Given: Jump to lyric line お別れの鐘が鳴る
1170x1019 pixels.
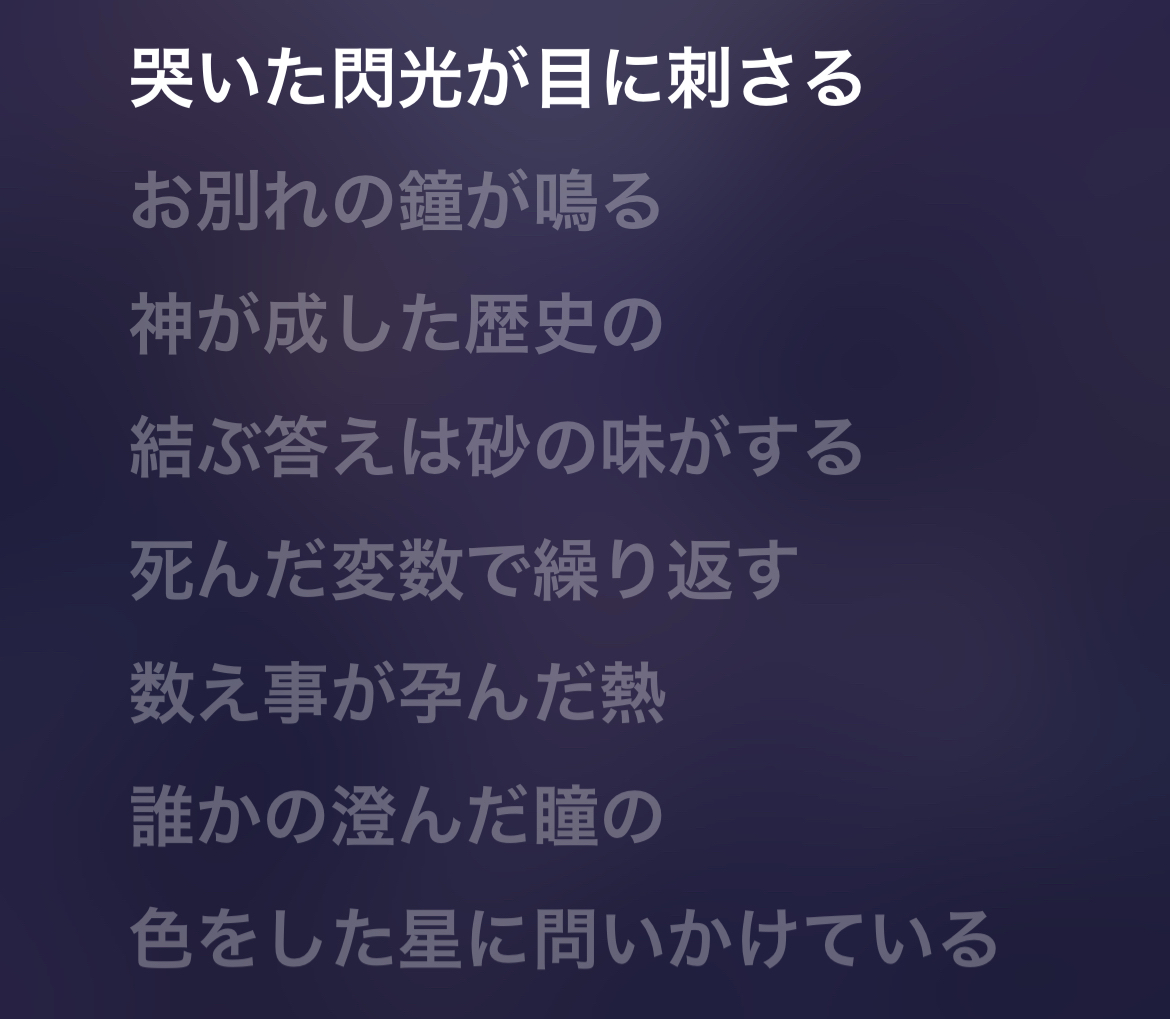Looking at the screenshot, I should pos(396,203).
